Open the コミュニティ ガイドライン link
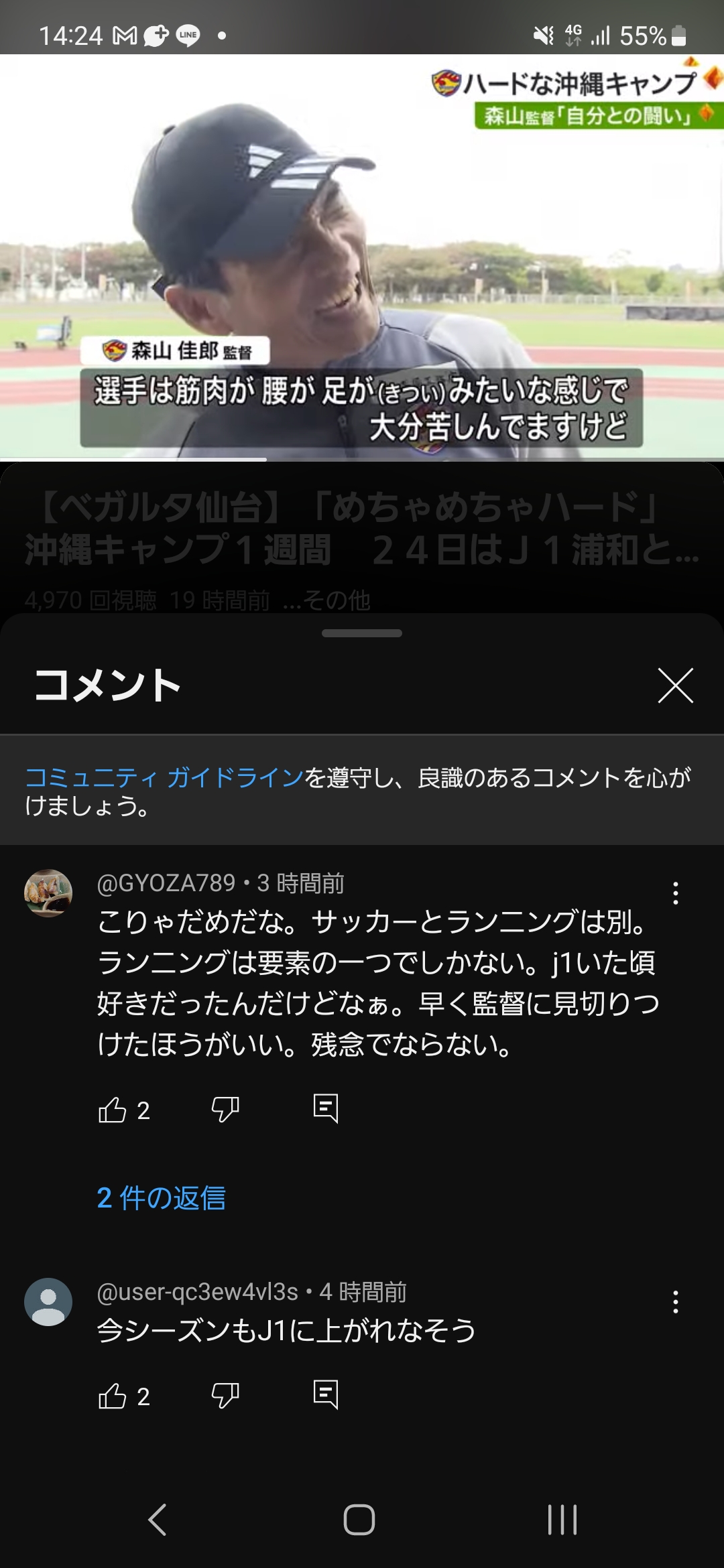 [x=164, y=777]
